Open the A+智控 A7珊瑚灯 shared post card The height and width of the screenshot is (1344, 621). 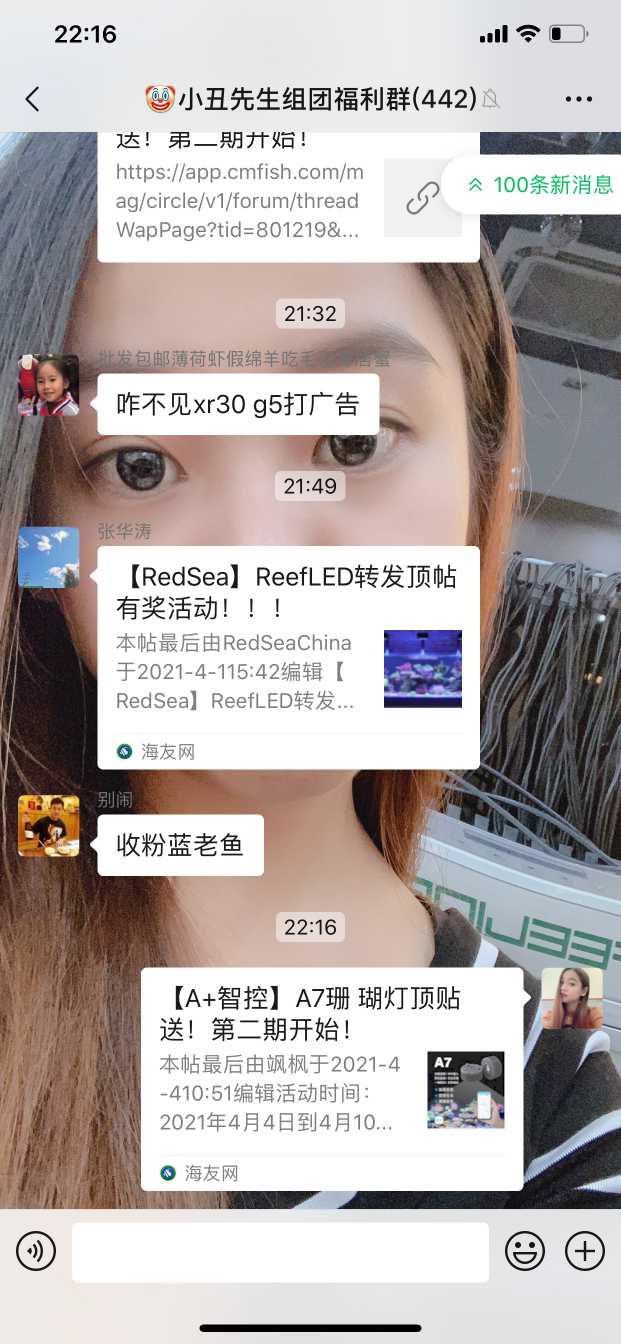(x=331, y=1076)
